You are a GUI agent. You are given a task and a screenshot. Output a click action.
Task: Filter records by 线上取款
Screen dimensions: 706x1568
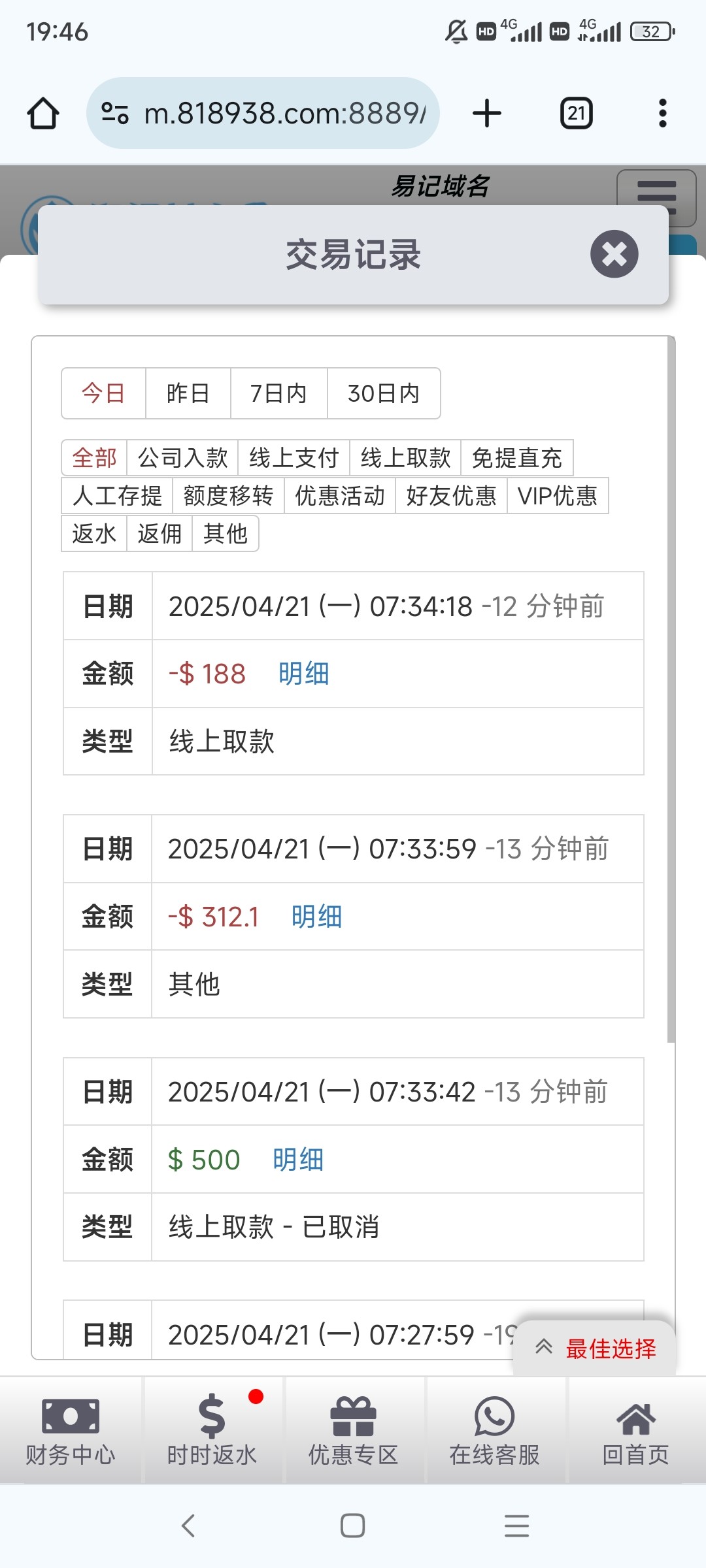(x=405, y=458)
